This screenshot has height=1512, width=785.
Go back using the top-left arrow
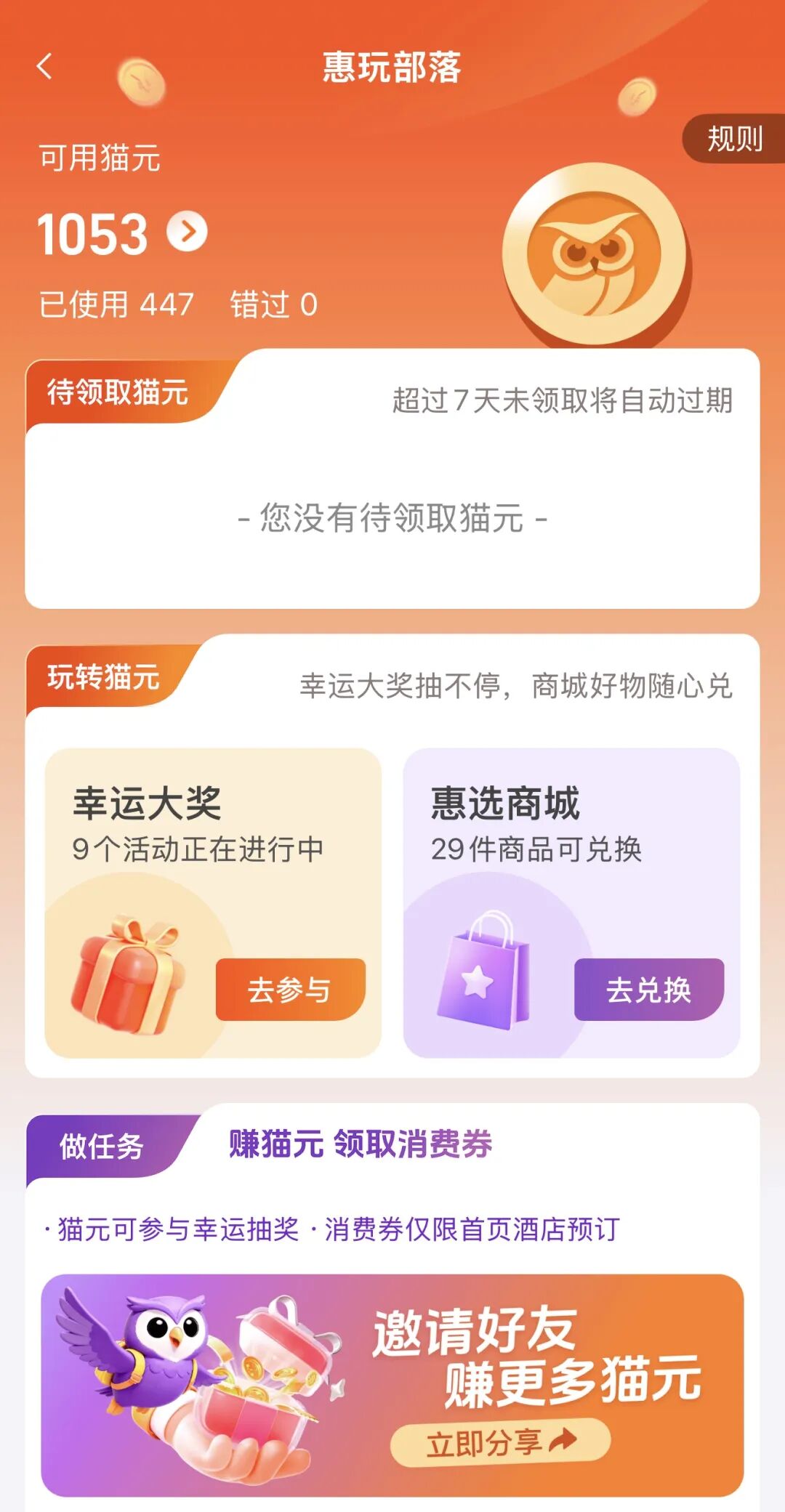point(45,67)
